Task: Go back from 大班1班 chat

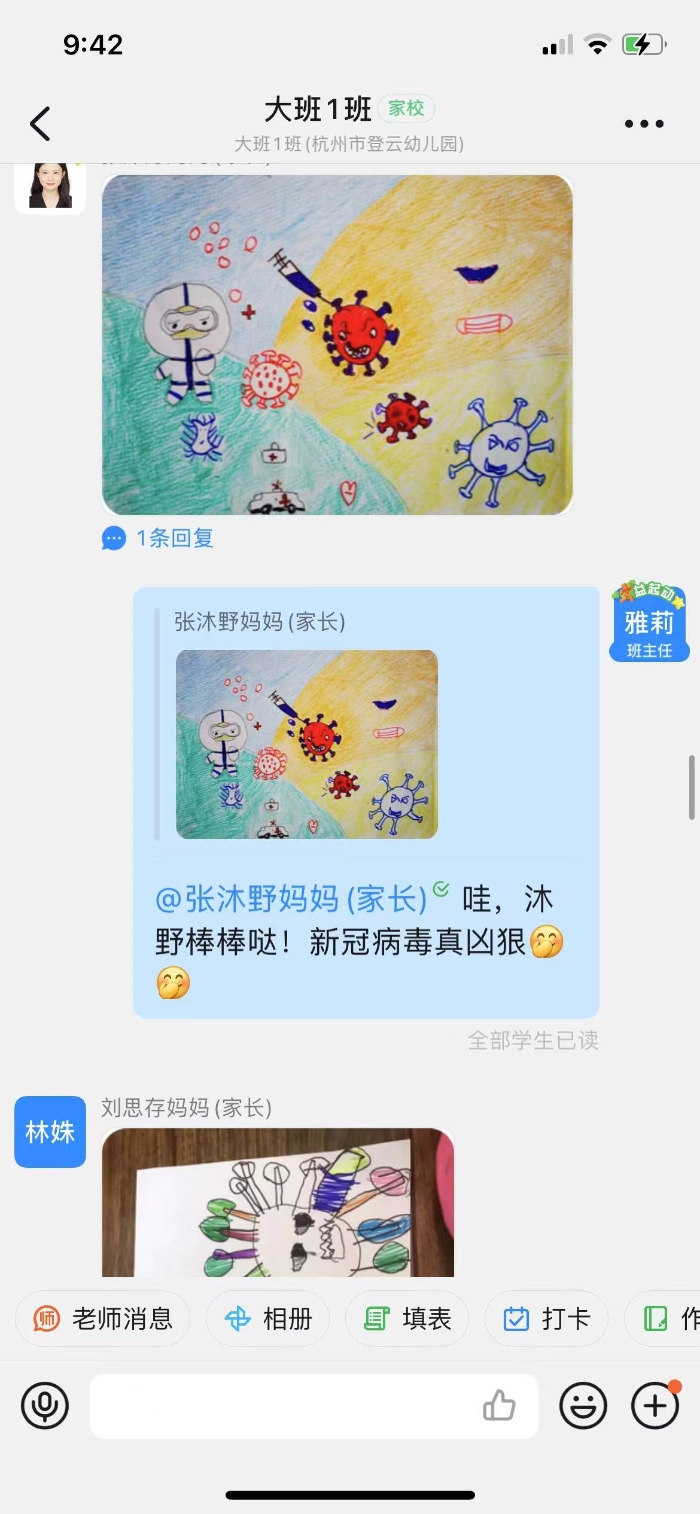Action: pos(40,124)
